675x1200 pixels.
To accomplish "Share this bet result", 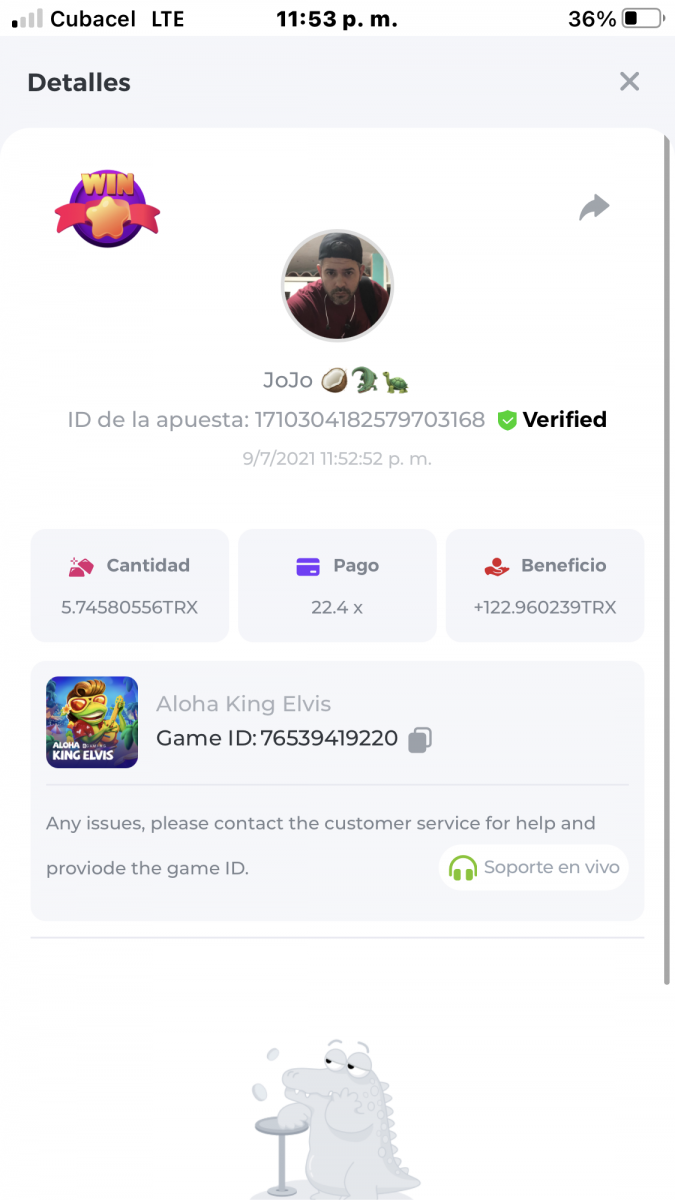I will pos(594,208).
